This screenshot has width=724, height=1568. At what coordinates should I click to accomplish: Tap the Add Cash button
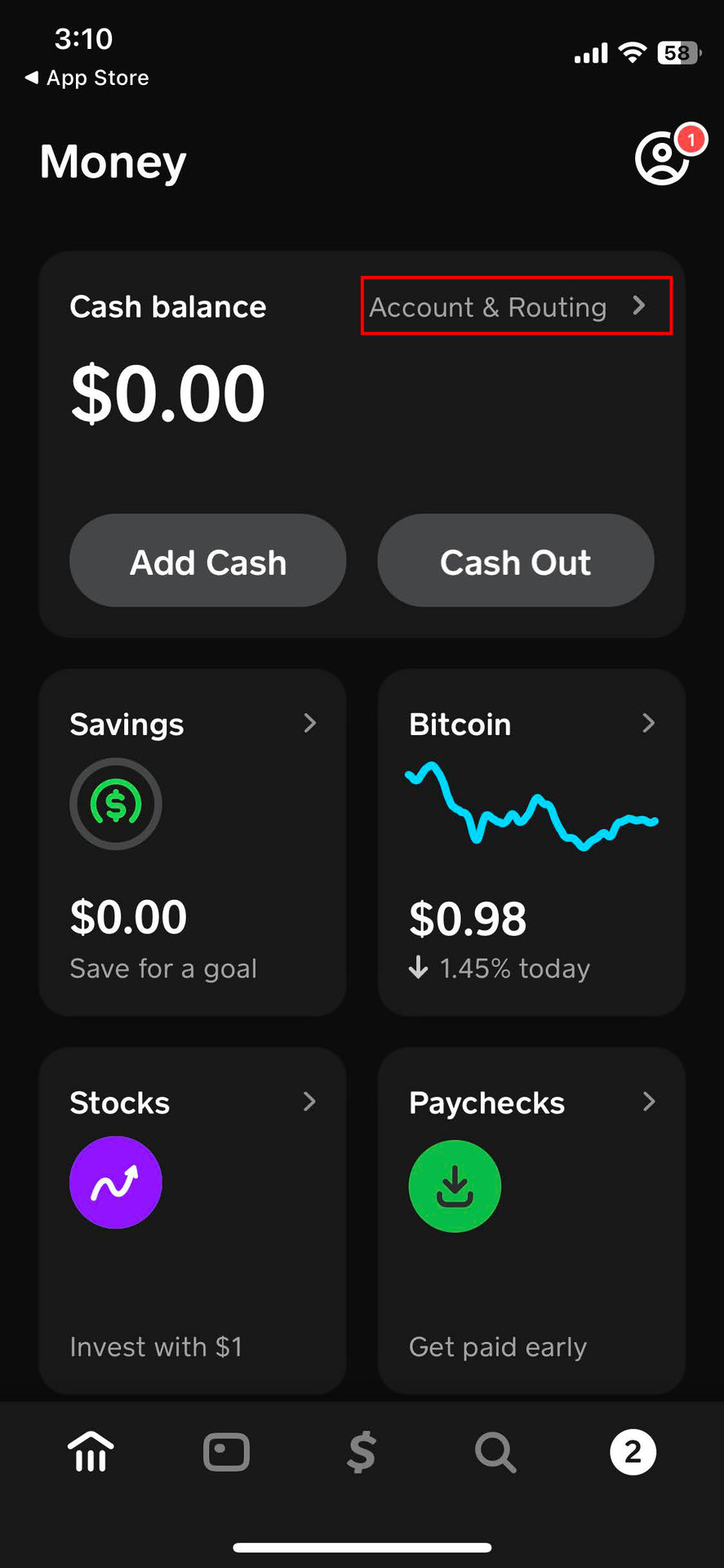(208, 561)
